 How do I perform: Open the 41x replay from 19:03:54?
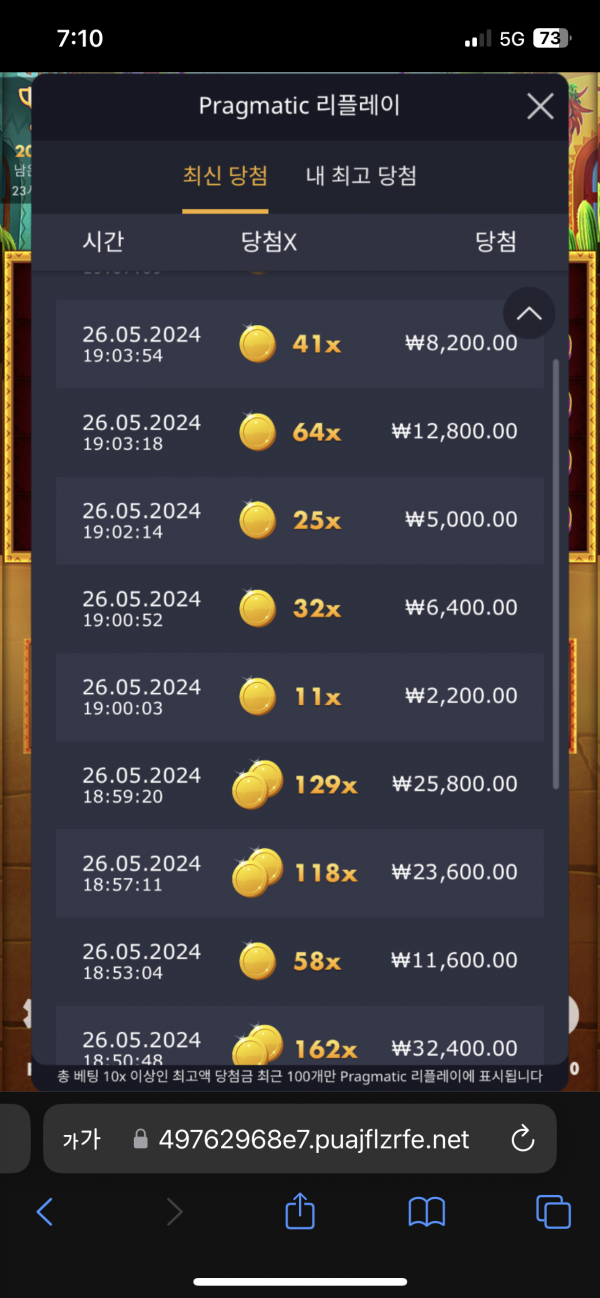tap(300, 344)
